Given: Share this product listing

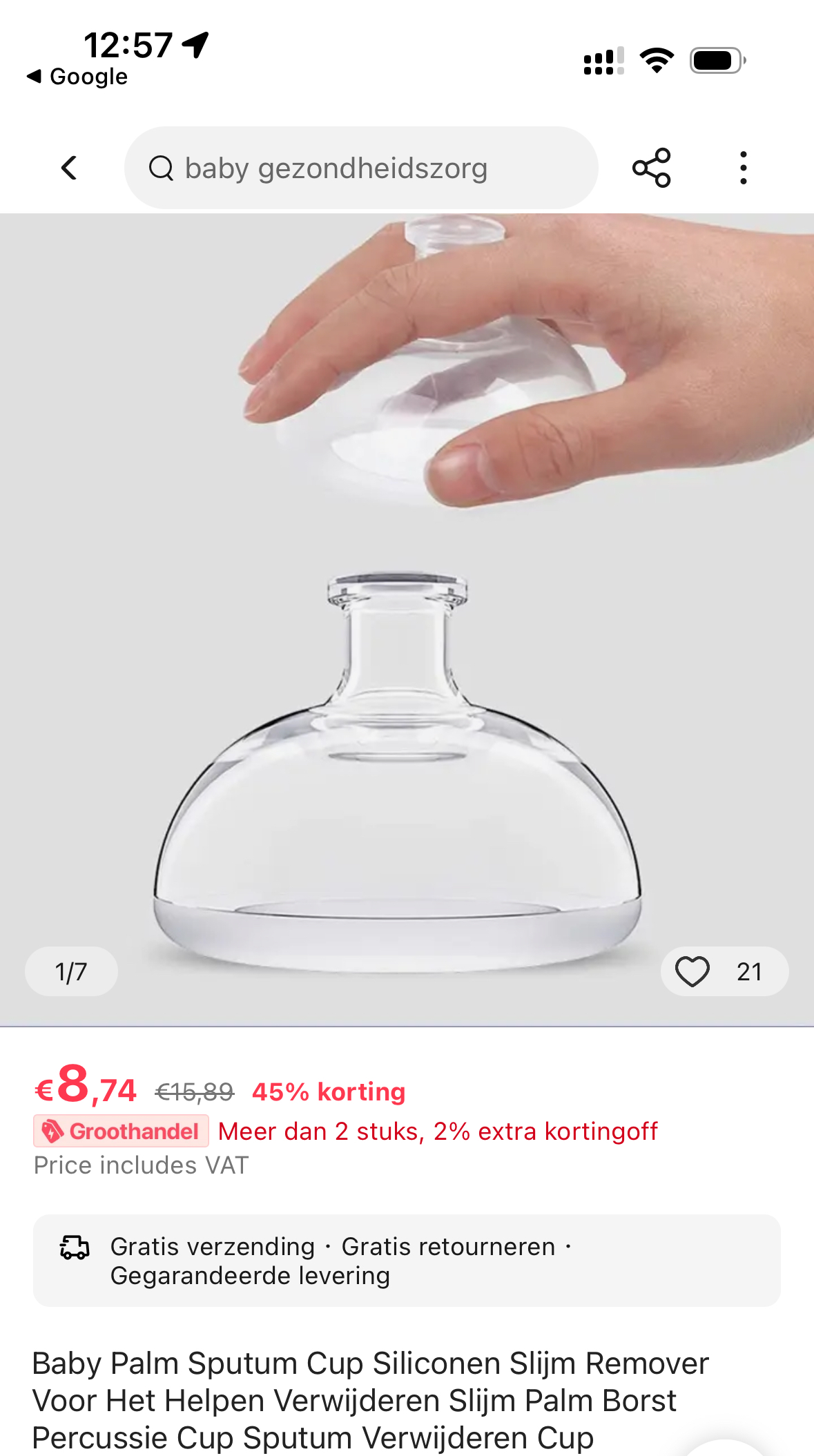Looking at the screenshot, I should [x=651, y=168].
